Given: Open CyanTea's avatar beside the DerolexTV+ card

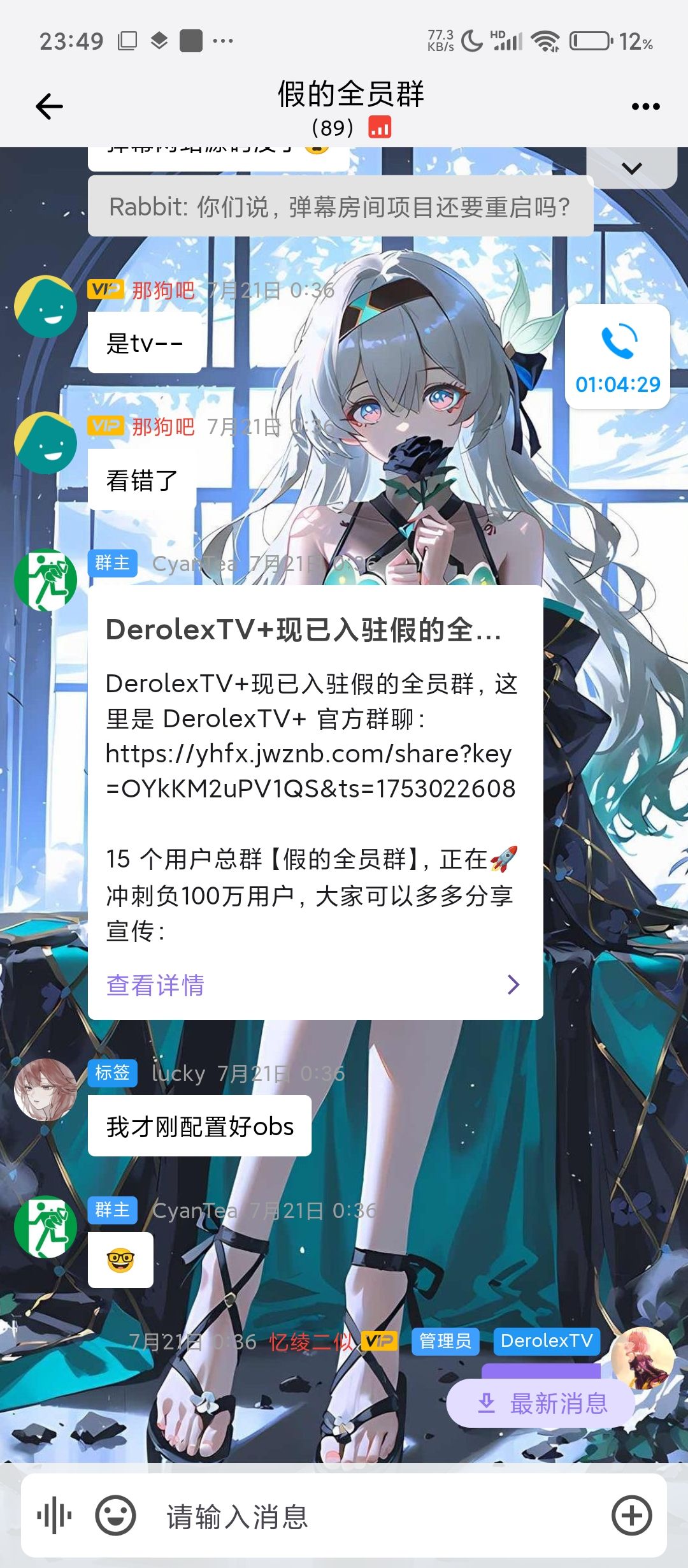Looking at the screenshot, I should click(x=46, y=580).
